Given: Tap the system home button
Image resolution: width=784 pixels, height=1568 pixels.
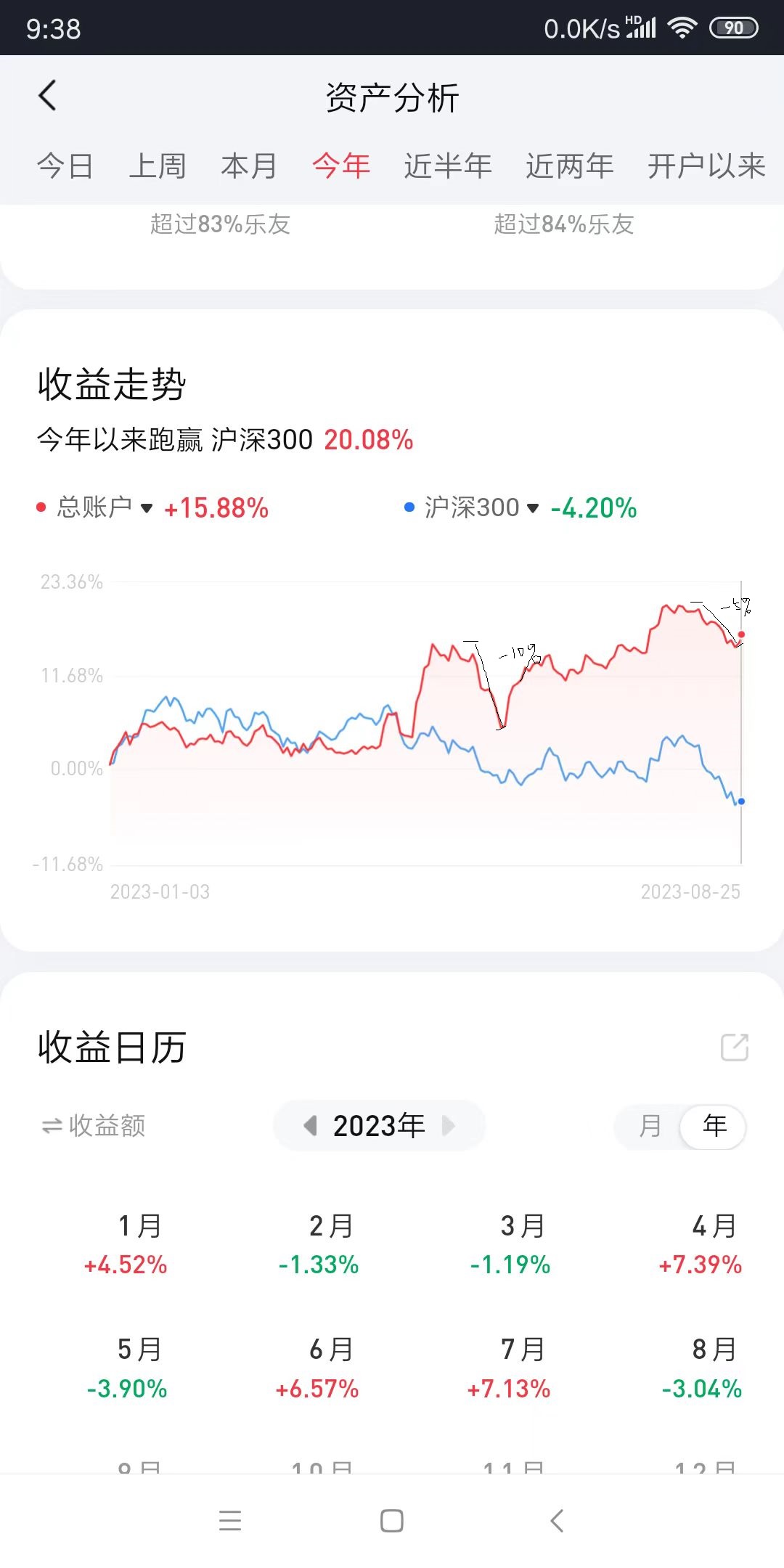Looking at the screenshot, I should click(x=392, y=1521).
